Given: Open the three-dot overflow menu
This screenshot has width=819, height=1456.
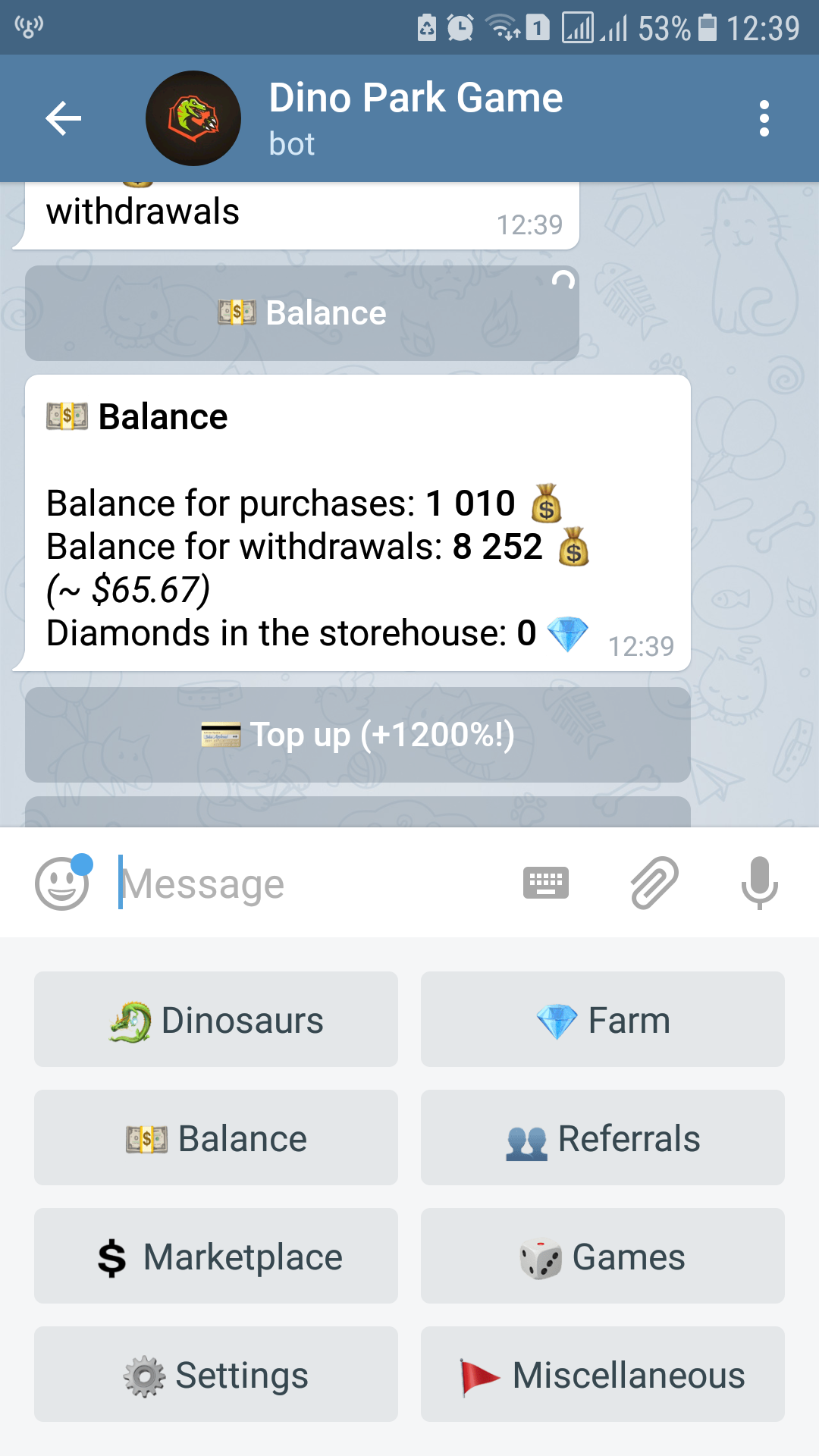Looking at the screenshot, I should click(x=764, y=118).
